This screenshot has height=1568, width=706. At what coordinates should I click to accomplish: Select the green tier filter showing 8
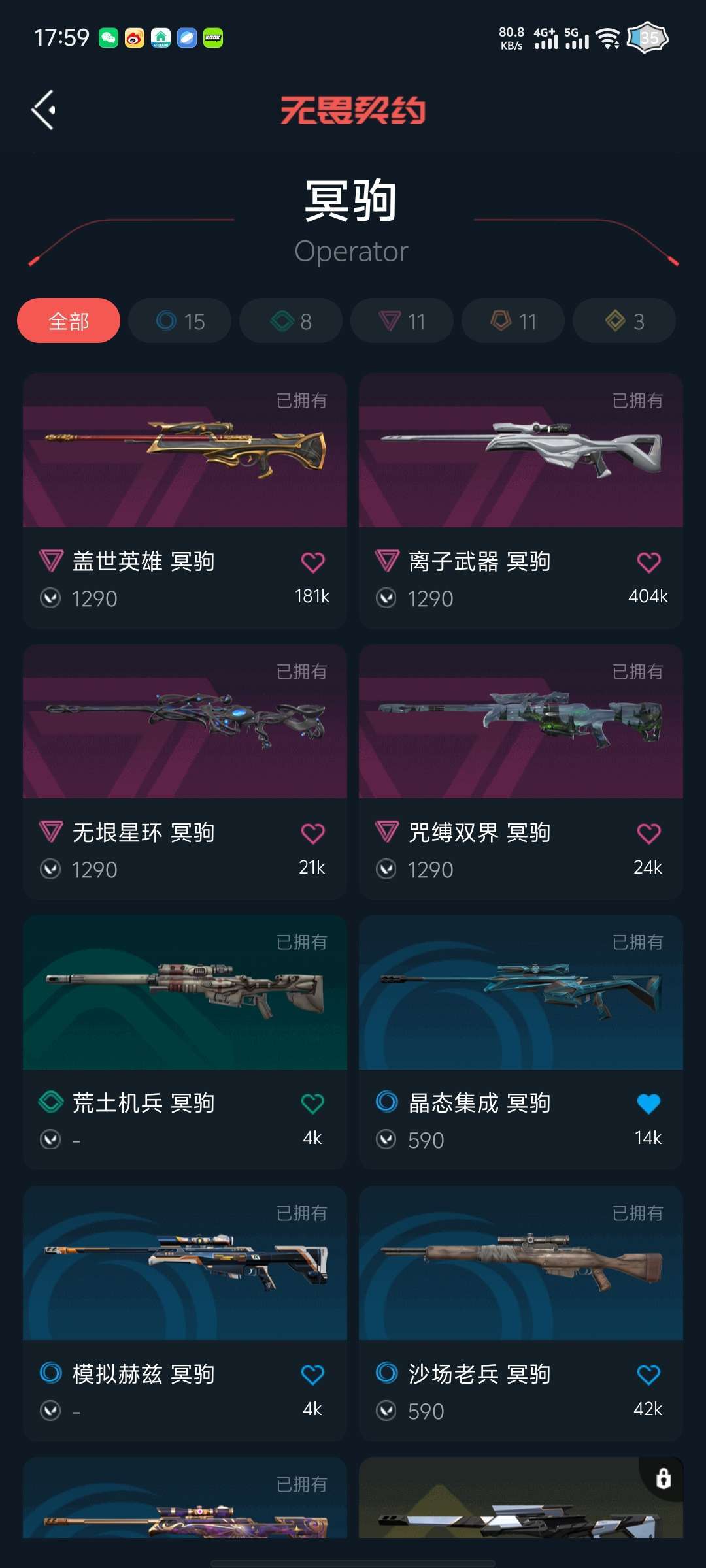(290, 321)
